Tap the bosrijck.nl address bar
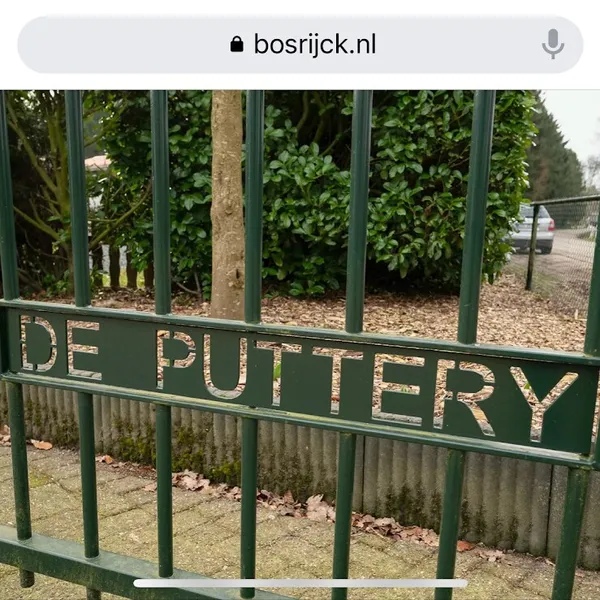The image size is (600, 600). pos(300,44)
